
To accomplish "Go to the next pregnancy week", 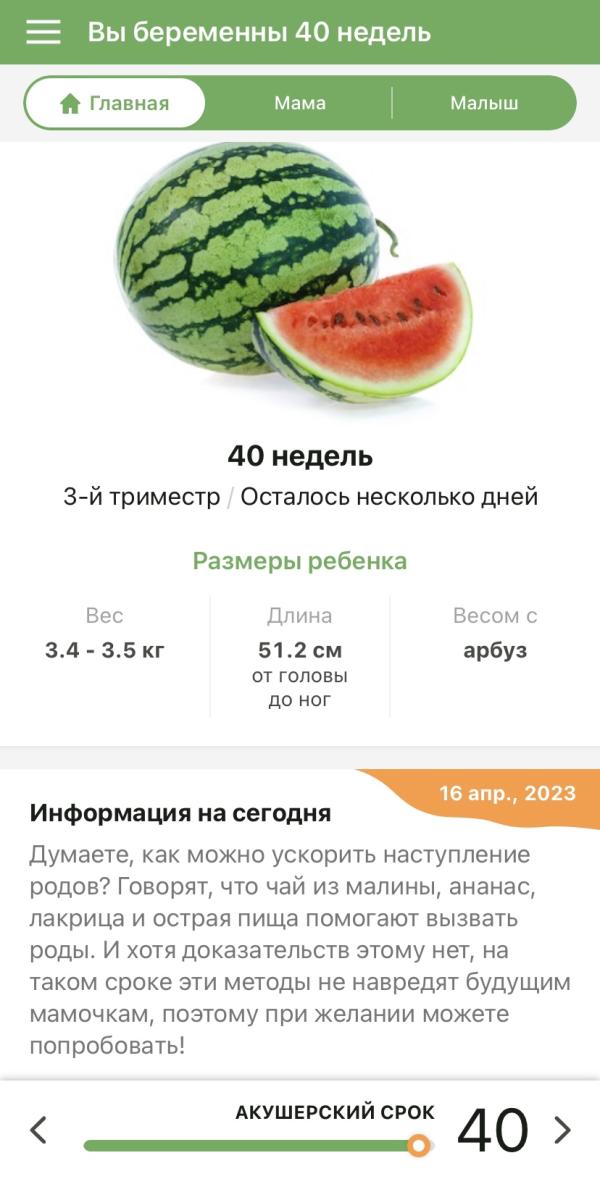I will [563, 1131].
